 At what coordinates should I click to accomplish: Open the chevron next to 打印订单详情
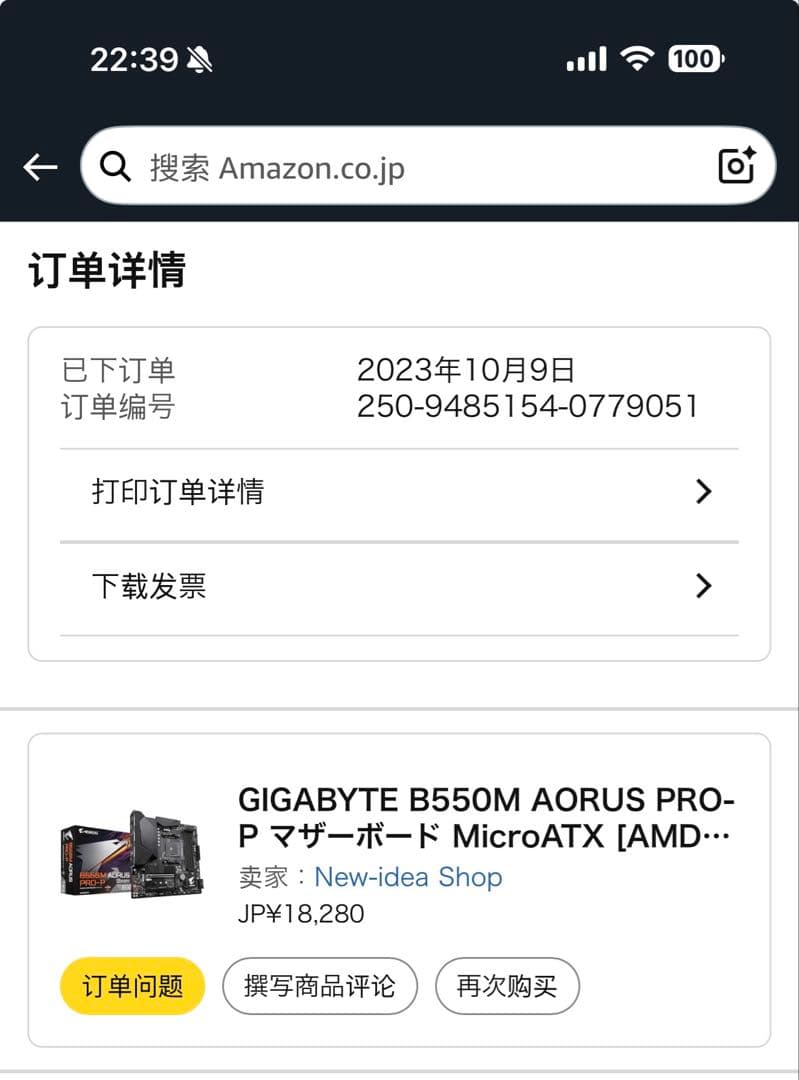pos(704,491)
